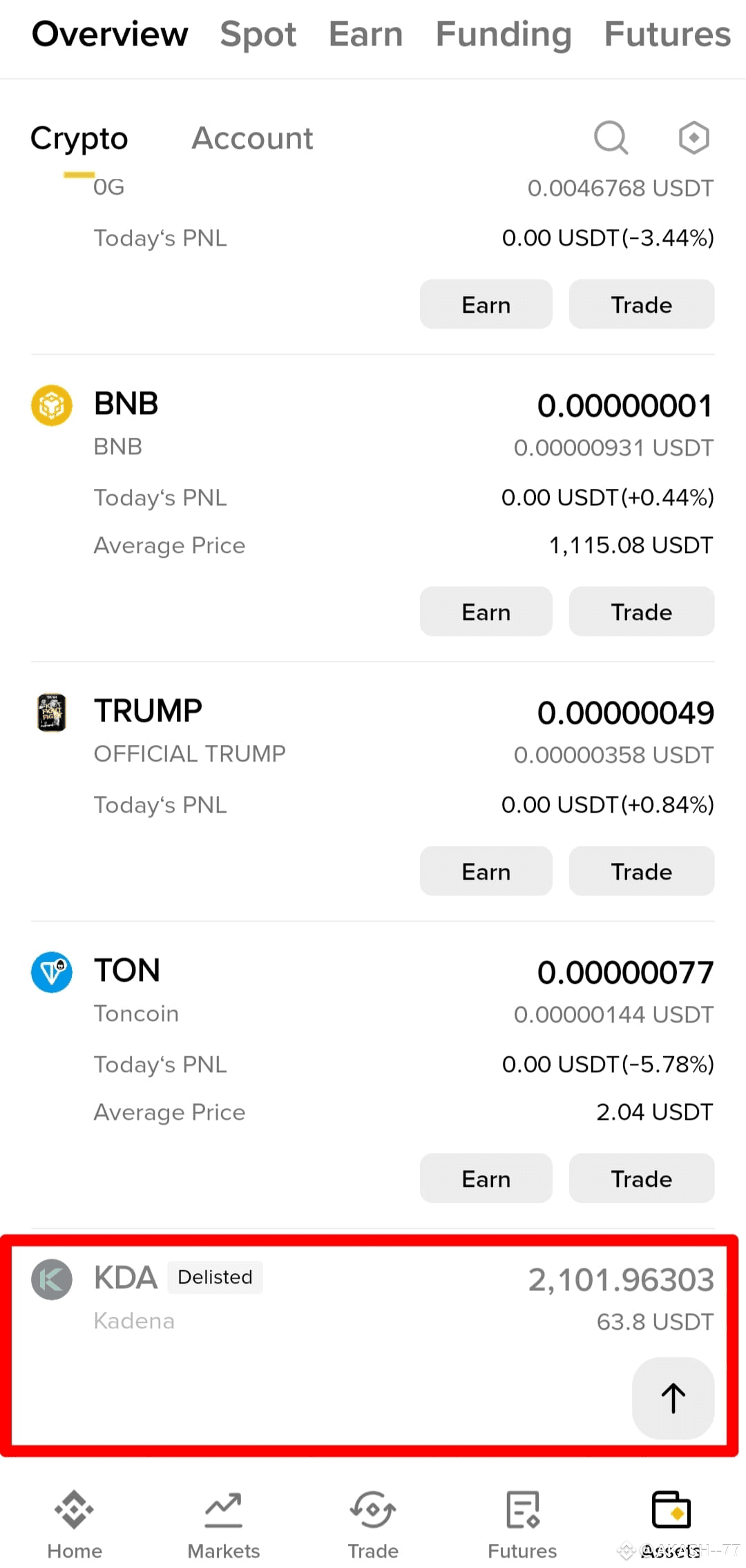
Task: Open the hexagon settings icon
Action: (x=694, y=138)
